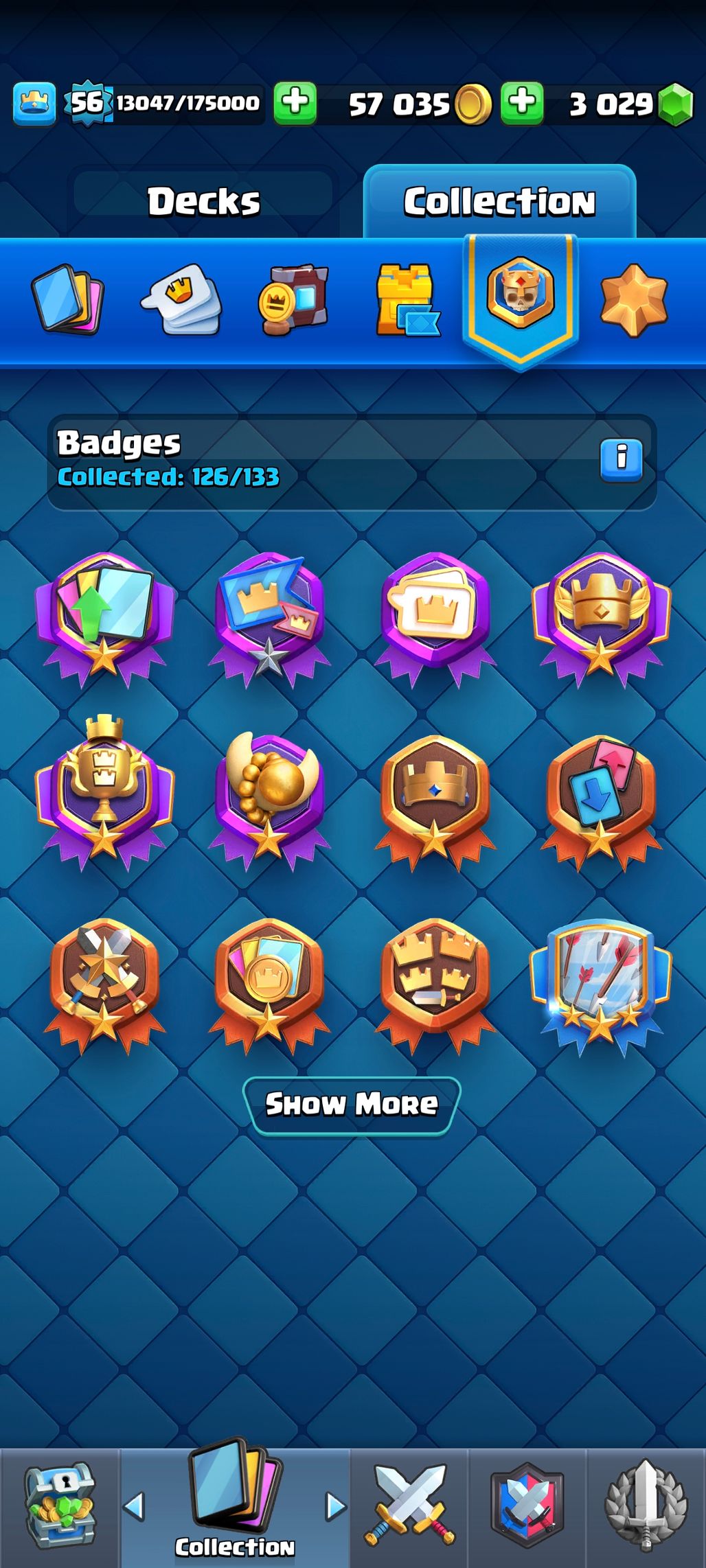The width and height of the screenshot is (706, 1568).
Task: Open the tower skins icon
Action: (407, 300)
